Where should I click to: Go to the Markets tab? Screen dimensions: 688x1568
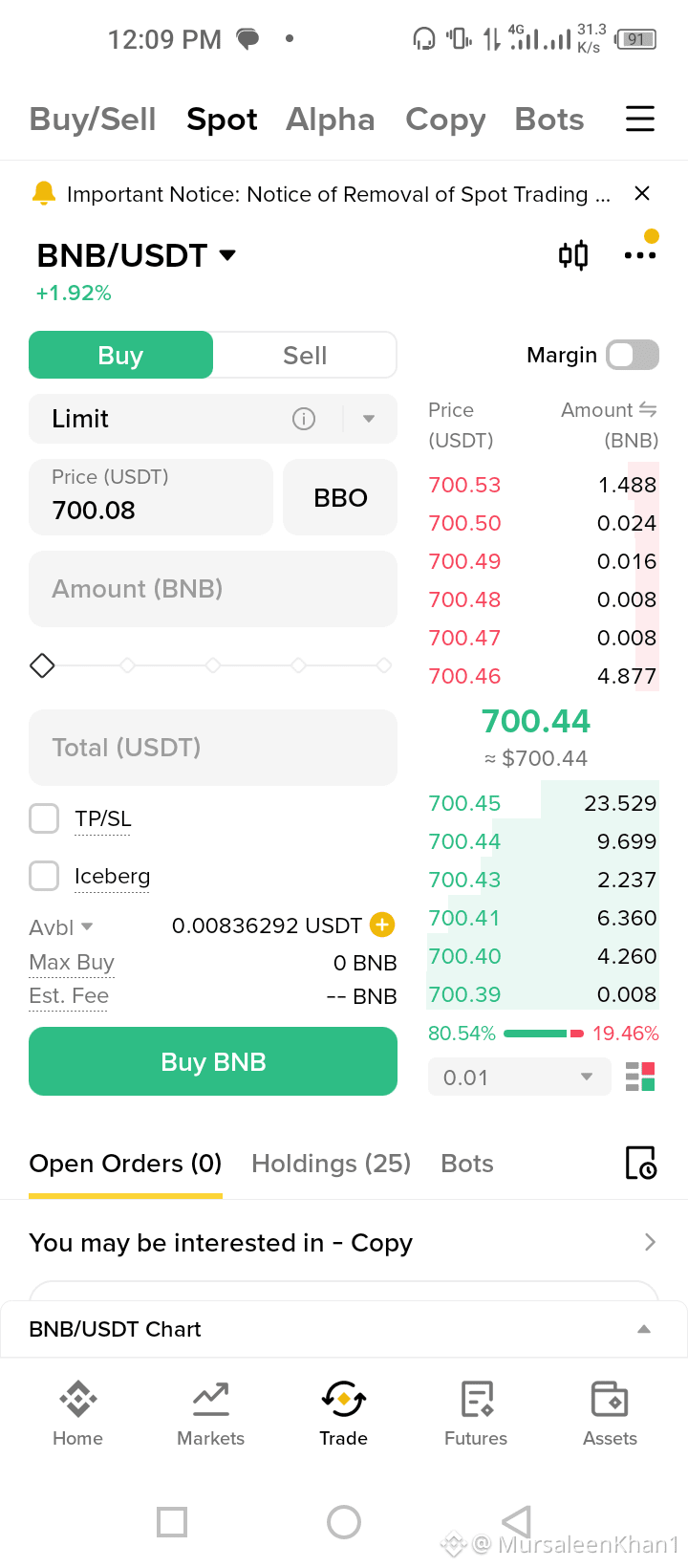(x=210, y=1413)
